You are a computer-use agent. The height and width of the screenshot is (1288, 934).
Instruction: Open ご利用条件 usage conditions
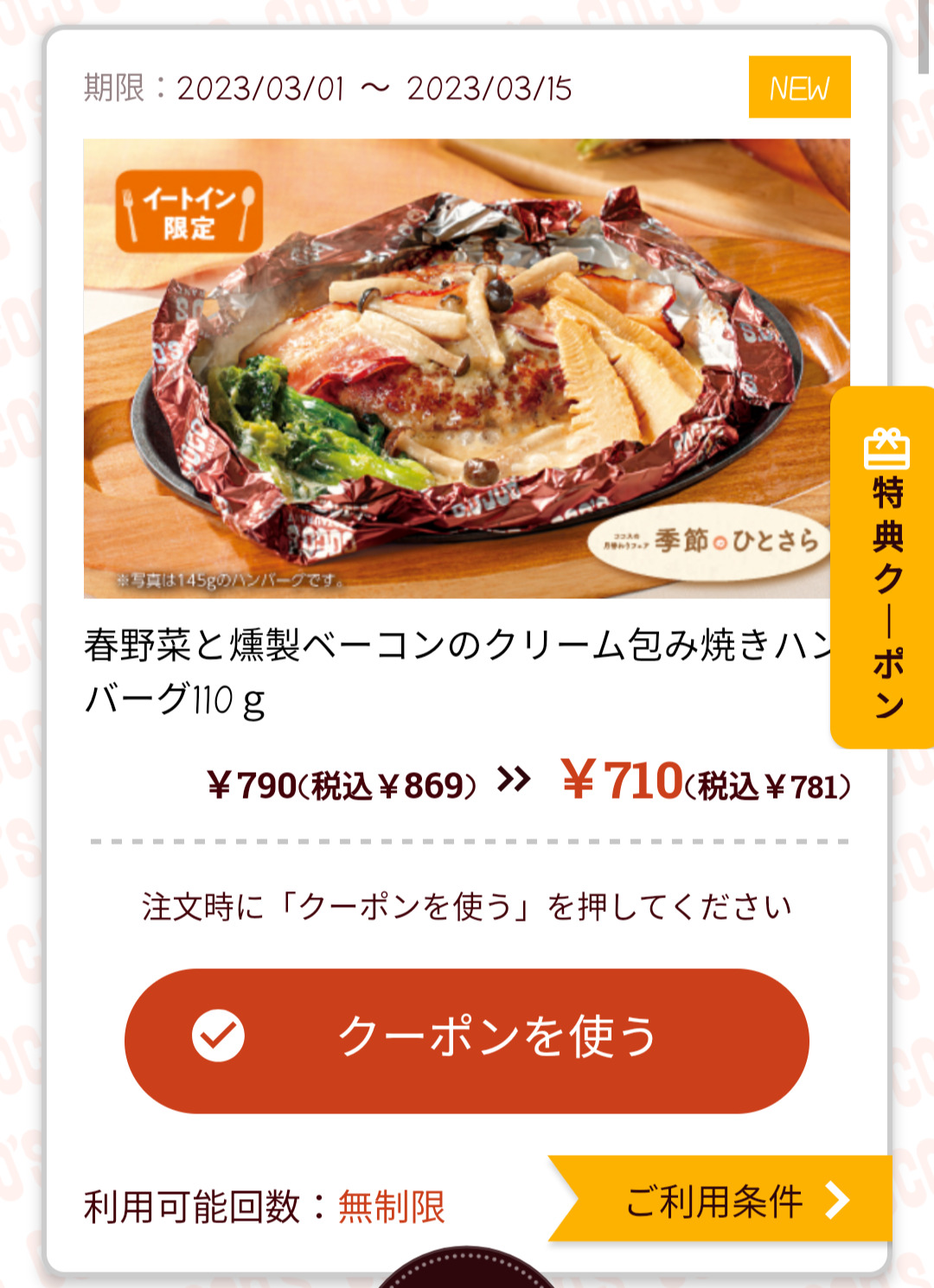[x=726, y=1200]
